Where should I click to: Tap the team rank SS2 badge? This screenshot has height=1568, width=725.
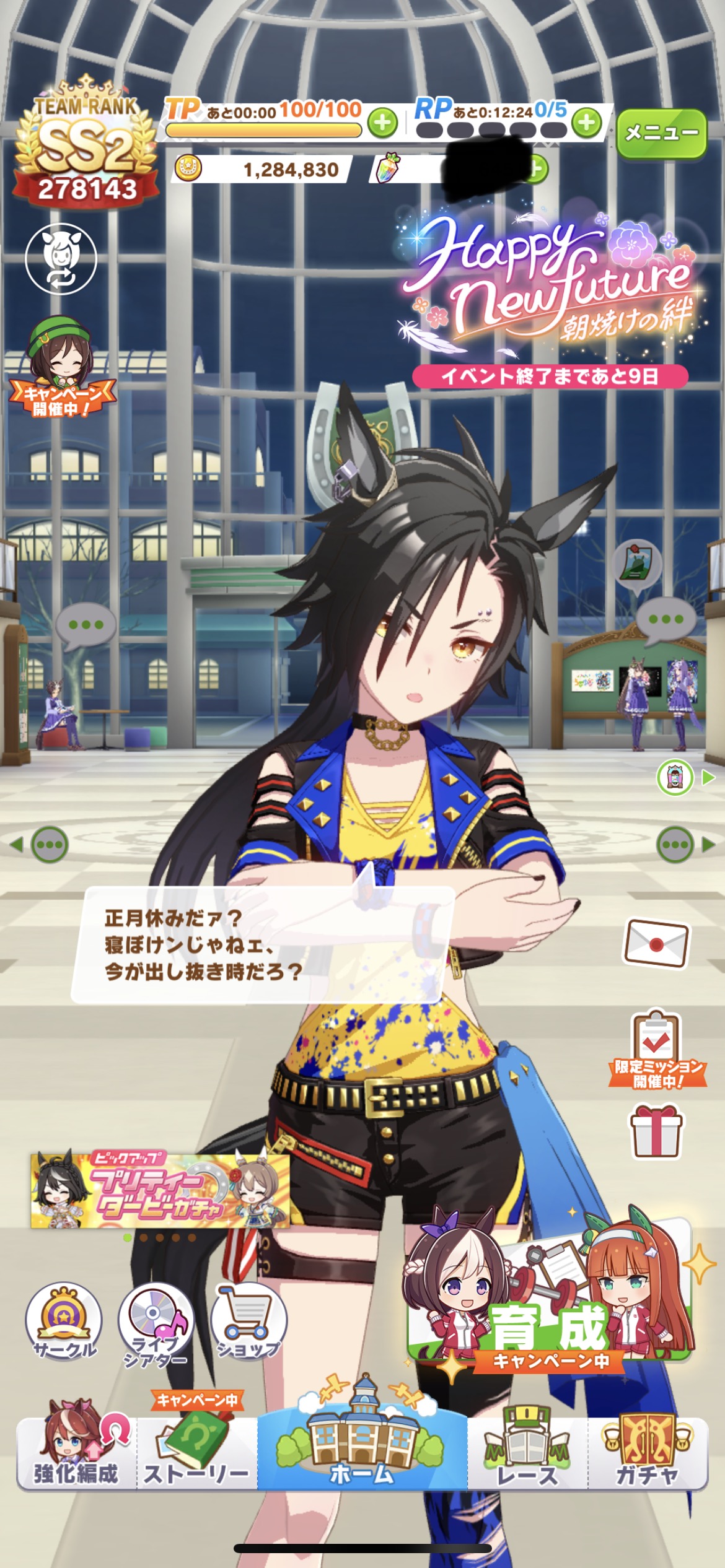tap(86, 149)
